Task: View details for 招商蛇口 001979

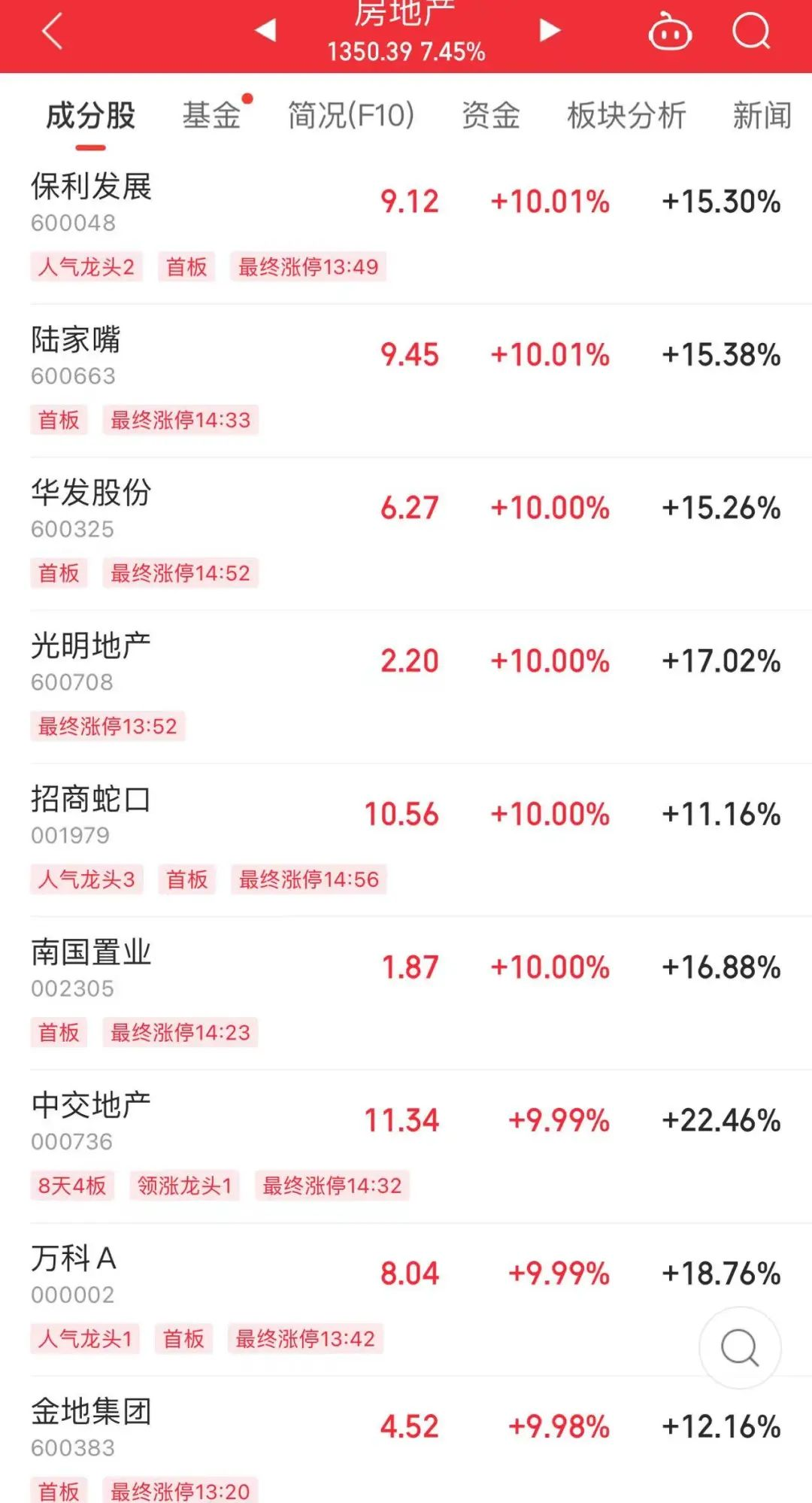Action: [x=92, y=814]
